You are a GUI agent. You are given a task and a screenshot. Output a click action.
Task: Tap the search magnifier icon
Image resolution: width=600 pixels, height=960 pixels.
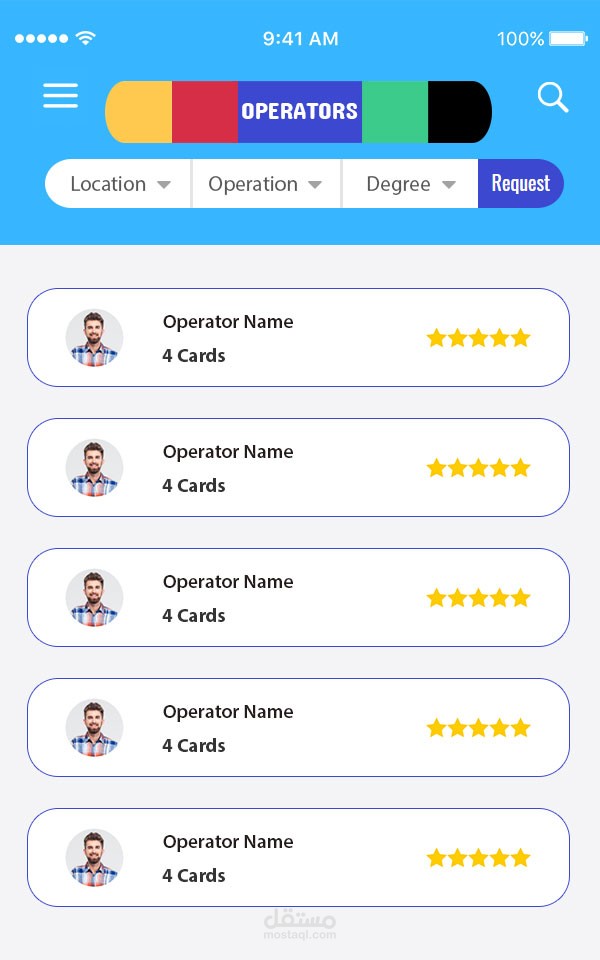pos(552,97)
